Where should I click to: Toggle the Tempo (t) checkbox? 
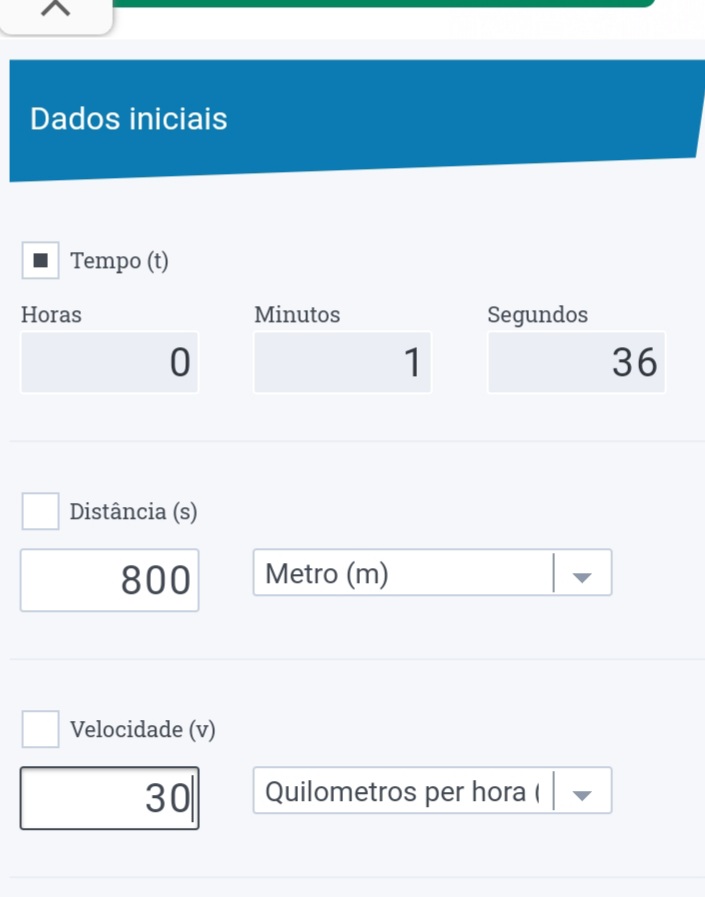pyautogui.click(x=40, y=261)
